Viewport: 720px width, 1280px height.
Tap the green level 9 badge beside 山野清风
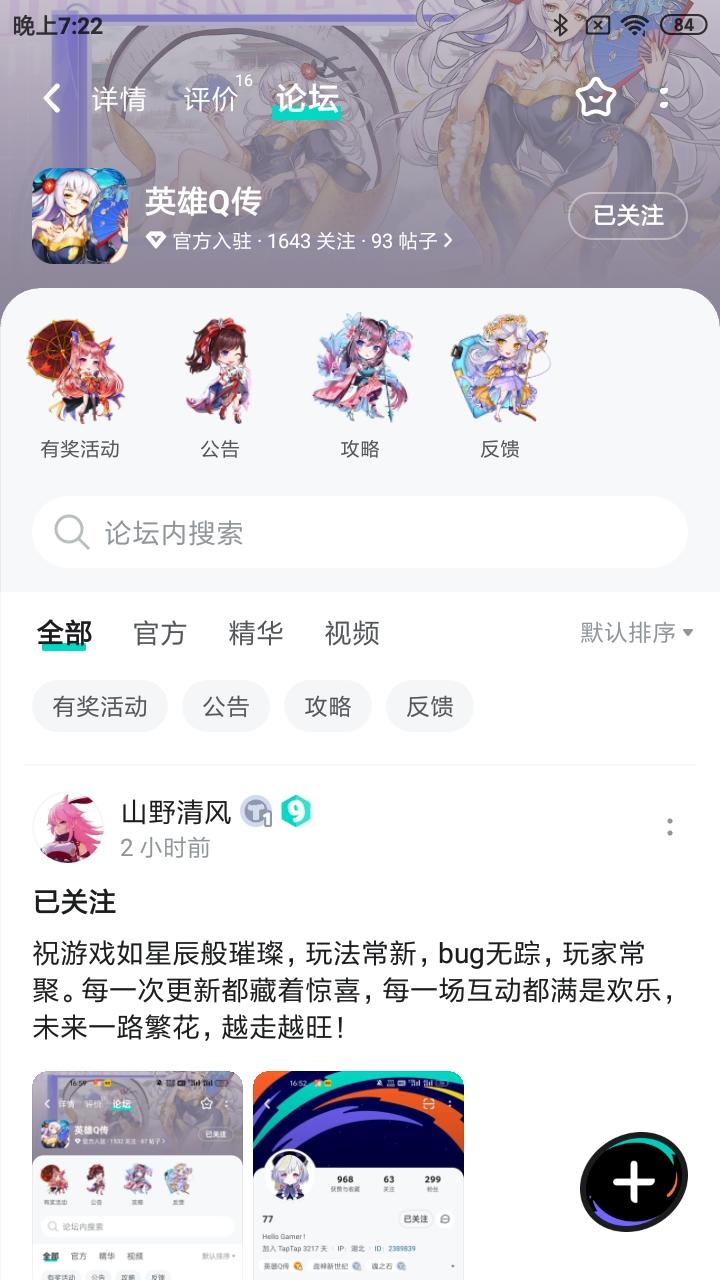tap(294, 812)
